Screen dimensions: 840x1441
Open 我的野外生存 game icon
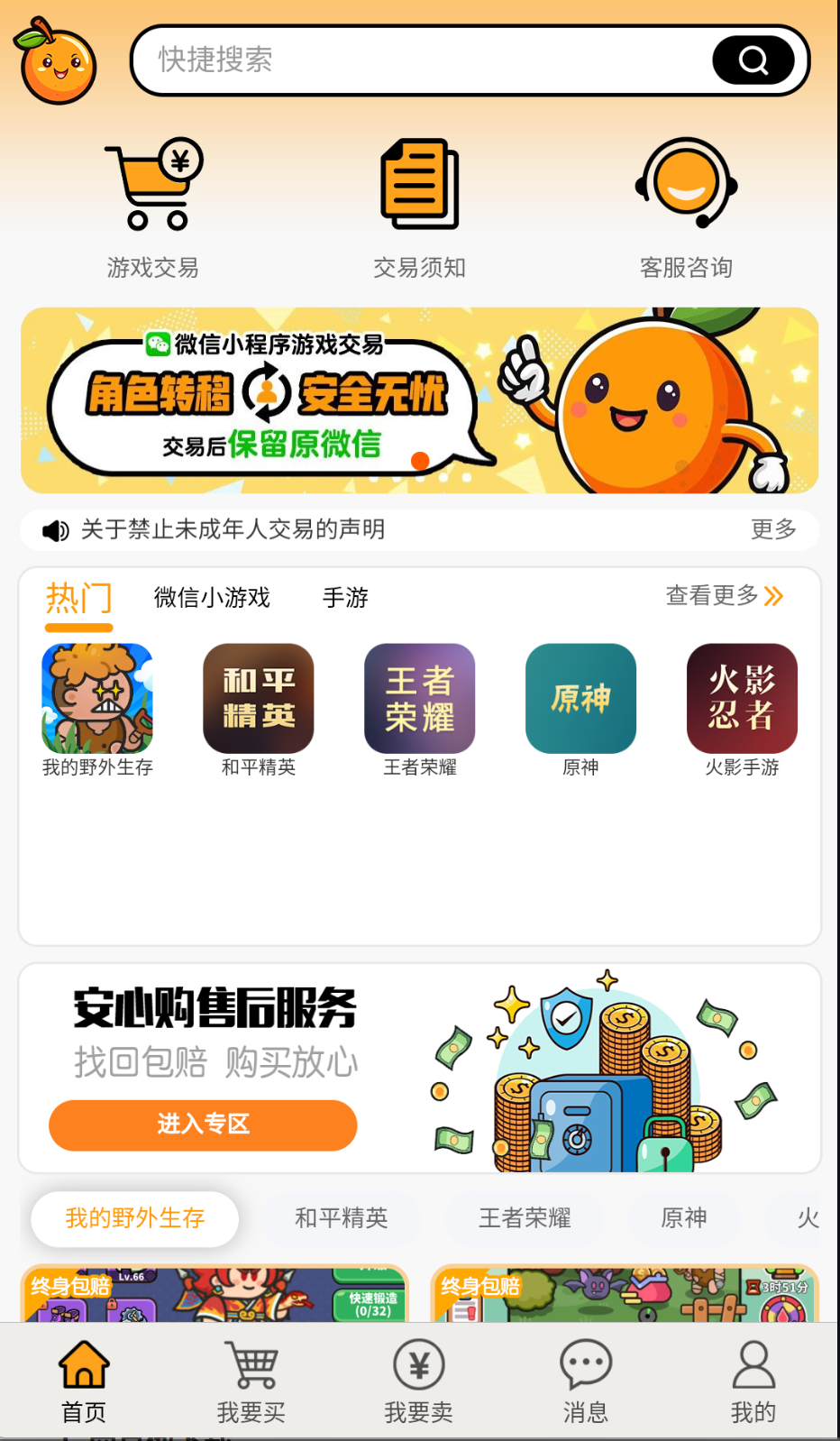97,699
